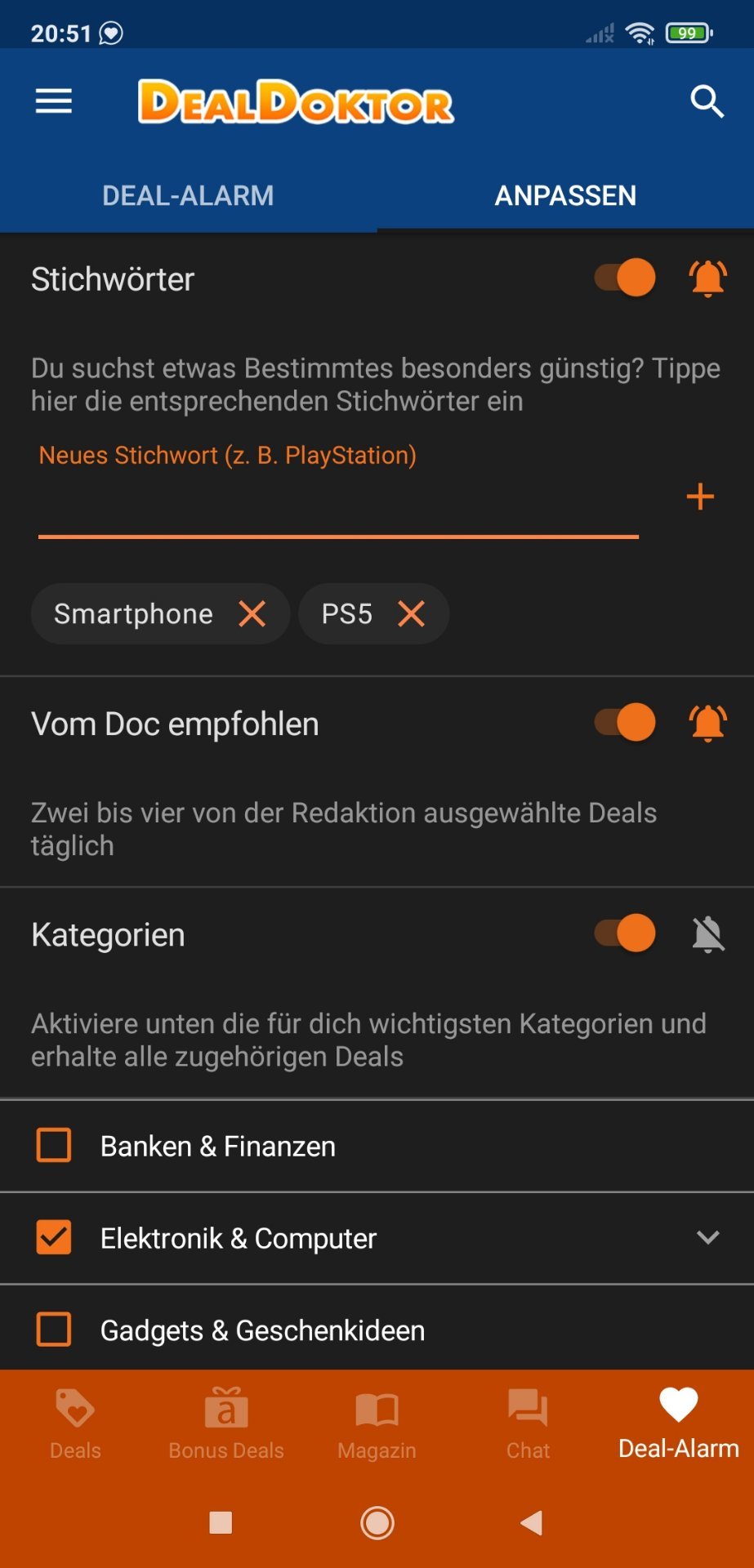Image resolution: width=754 pixels, height=1568 pixels.
Task: Remove the PS5 keyword chip
Action: [411, 613]
